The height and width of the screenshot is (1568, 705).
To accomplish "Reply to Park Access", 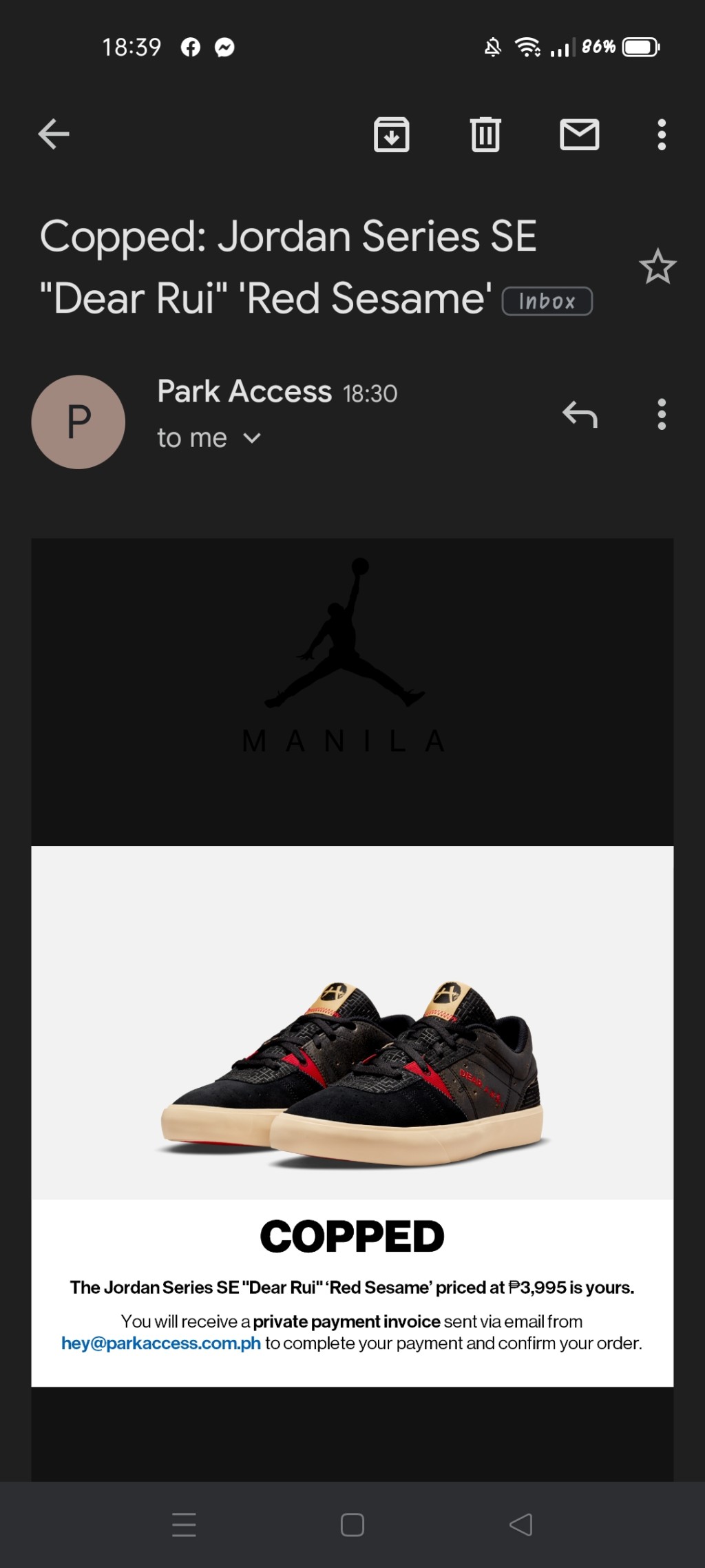I will click(580, 414).
